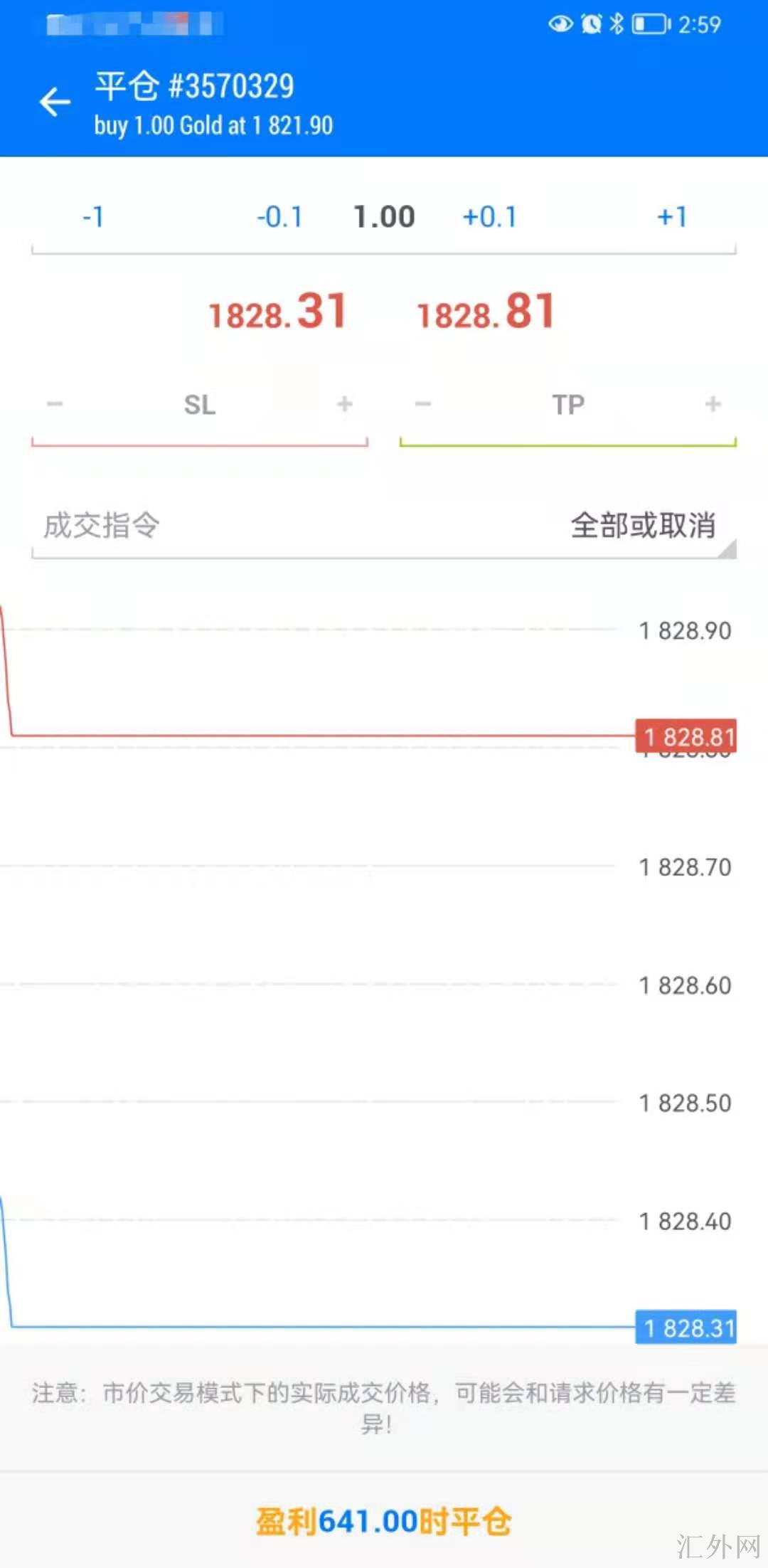
Task: Close position with 盈利641.00时平仓 button
Action: point(384,1522)
